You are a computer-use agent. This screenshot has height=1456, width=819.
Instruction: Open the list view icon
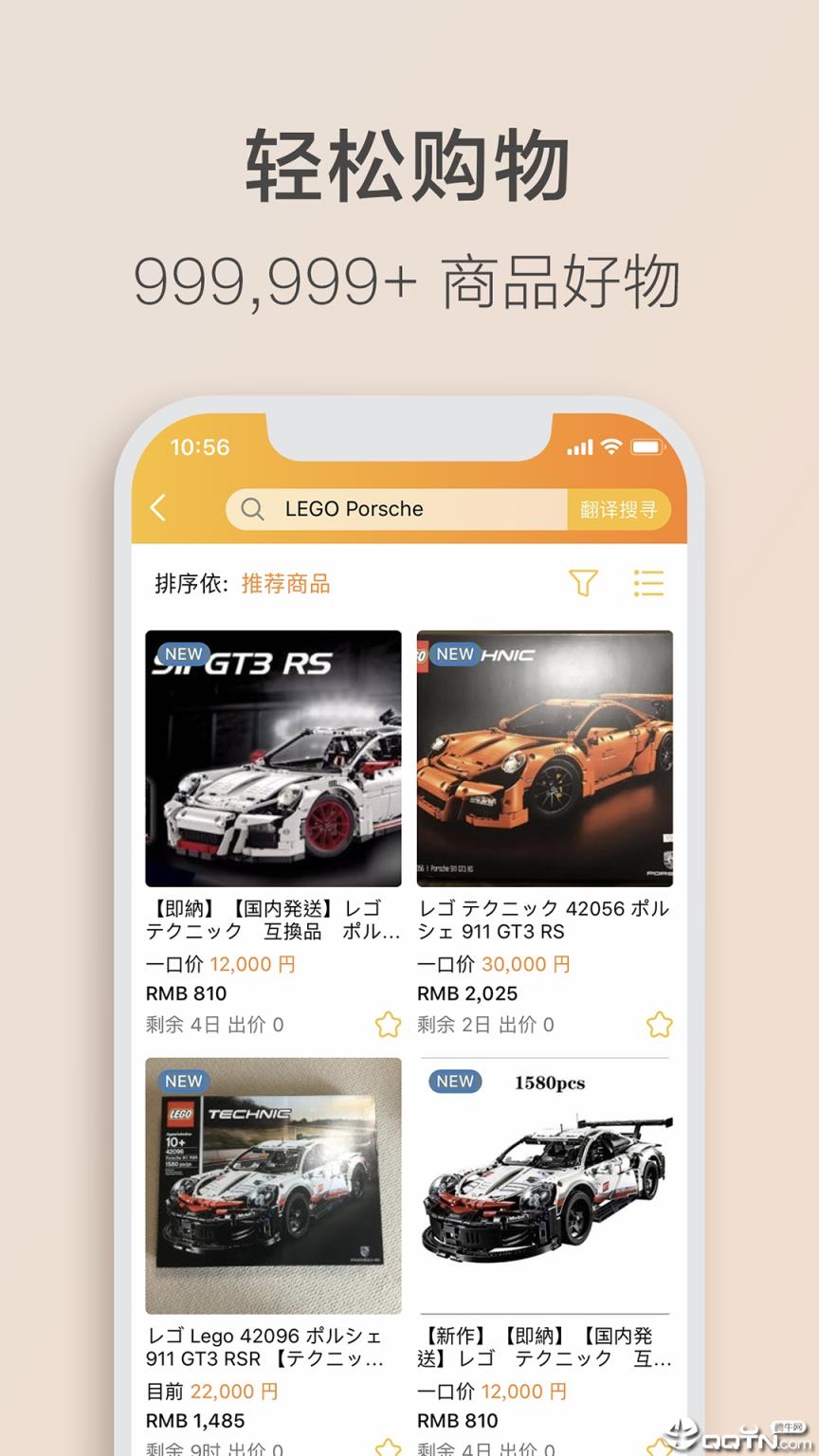tap(649, 584)
